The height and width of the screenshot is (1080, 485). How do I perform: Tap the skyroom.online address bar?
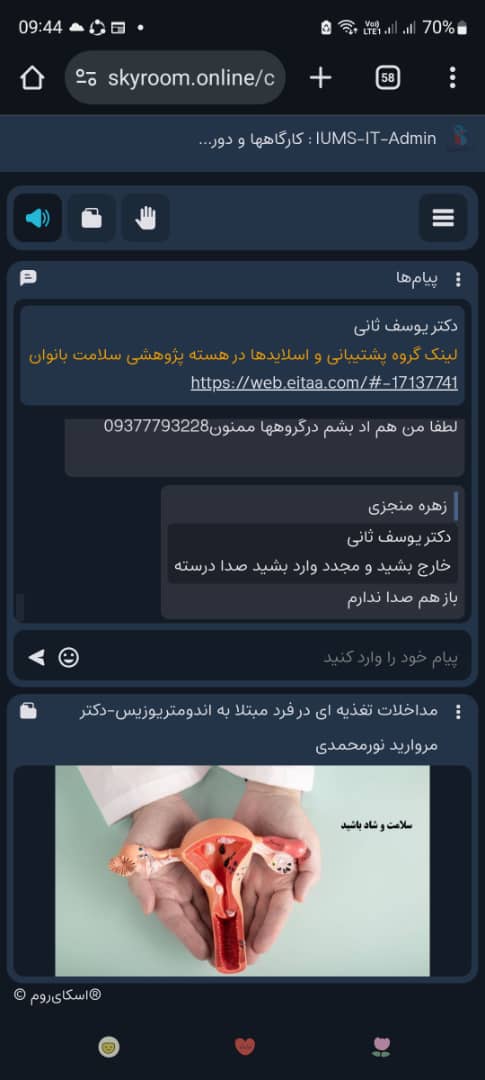coord(175,78)
